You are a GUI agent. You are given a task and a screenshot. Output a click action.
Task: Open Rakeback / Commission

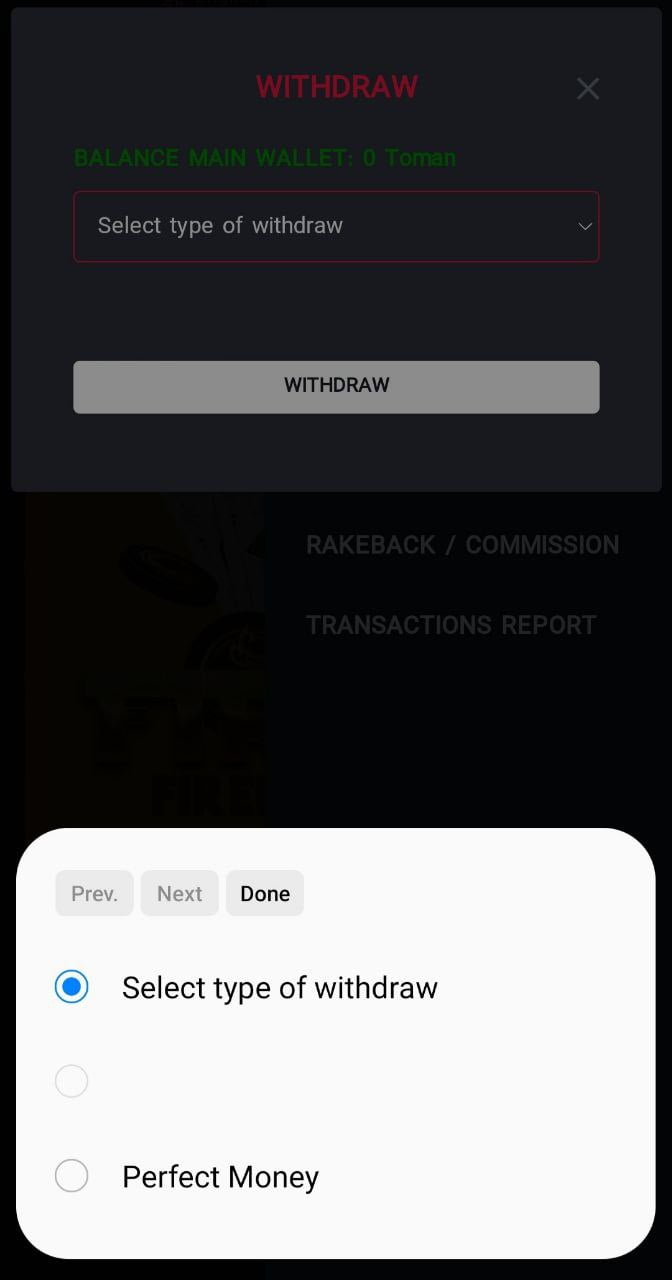(462, 545)
